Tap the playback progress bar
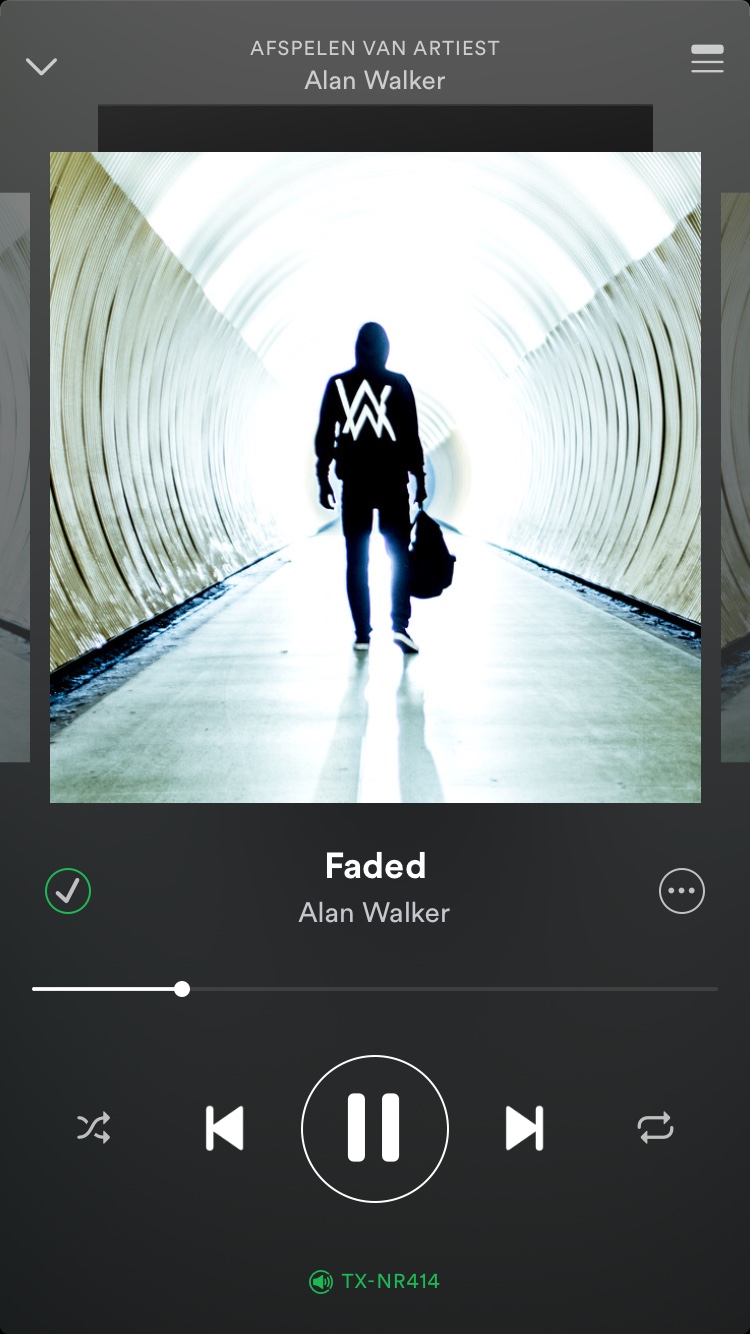This screenshot has width=750, height=1334. [375, 989]
